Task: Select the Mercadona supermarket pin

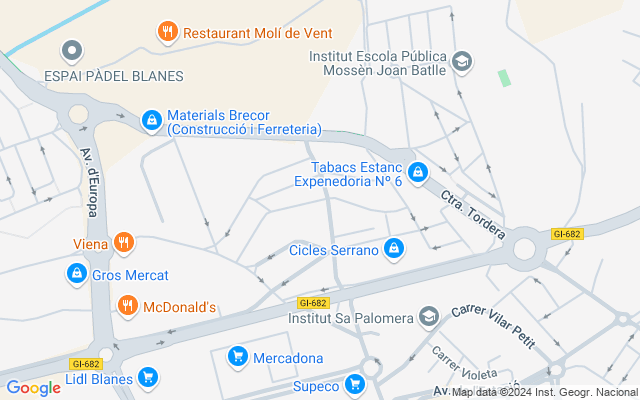Action: click(238, 357)
